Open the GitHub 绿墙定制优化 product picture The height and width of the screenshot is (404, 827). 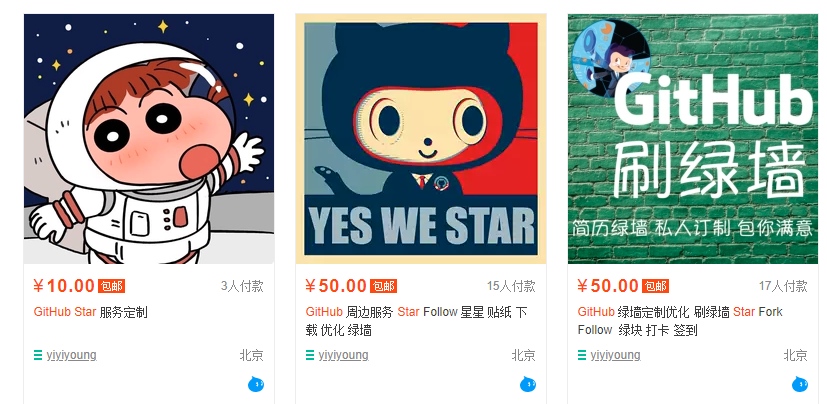tap(693, 138)
